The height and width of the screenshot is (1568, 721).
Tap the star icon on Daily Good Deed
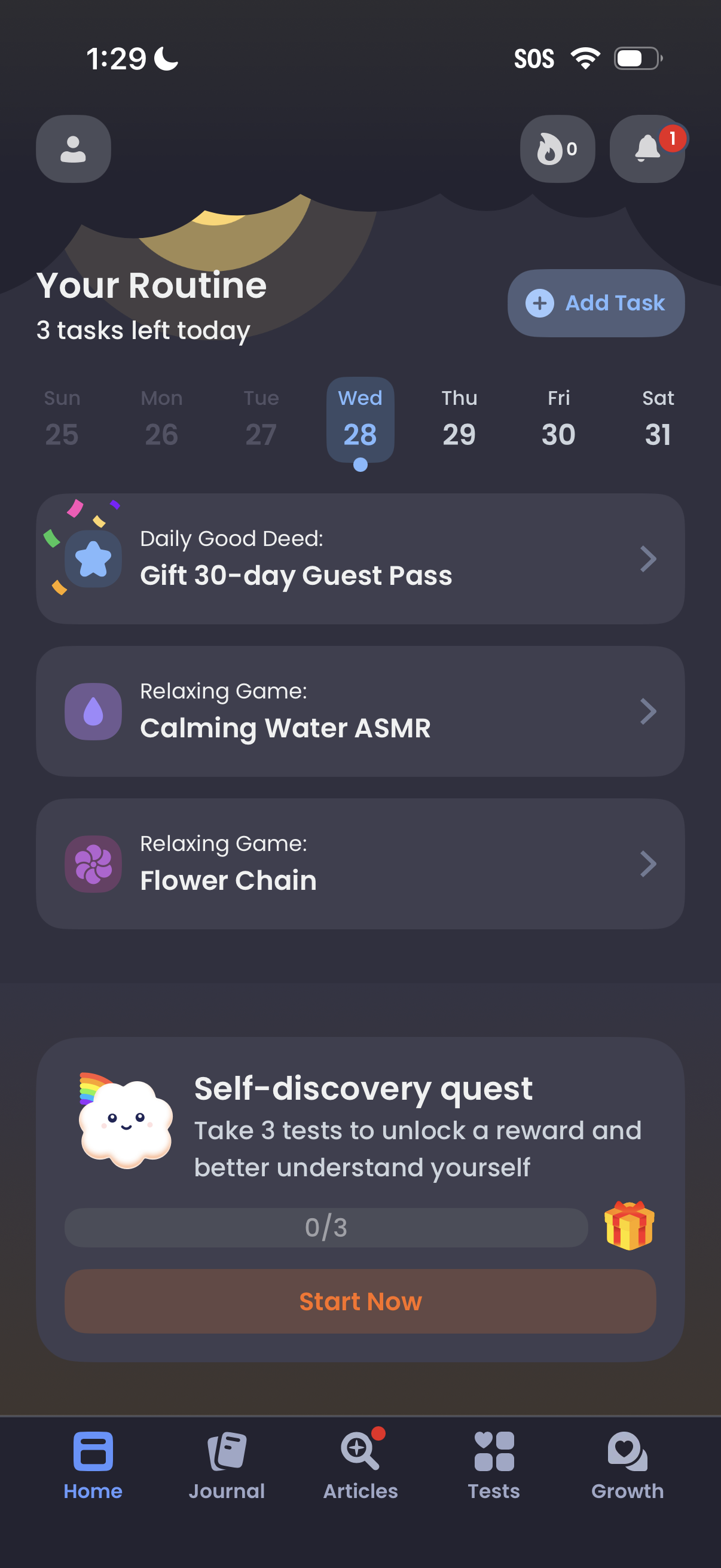pos(93,558)
